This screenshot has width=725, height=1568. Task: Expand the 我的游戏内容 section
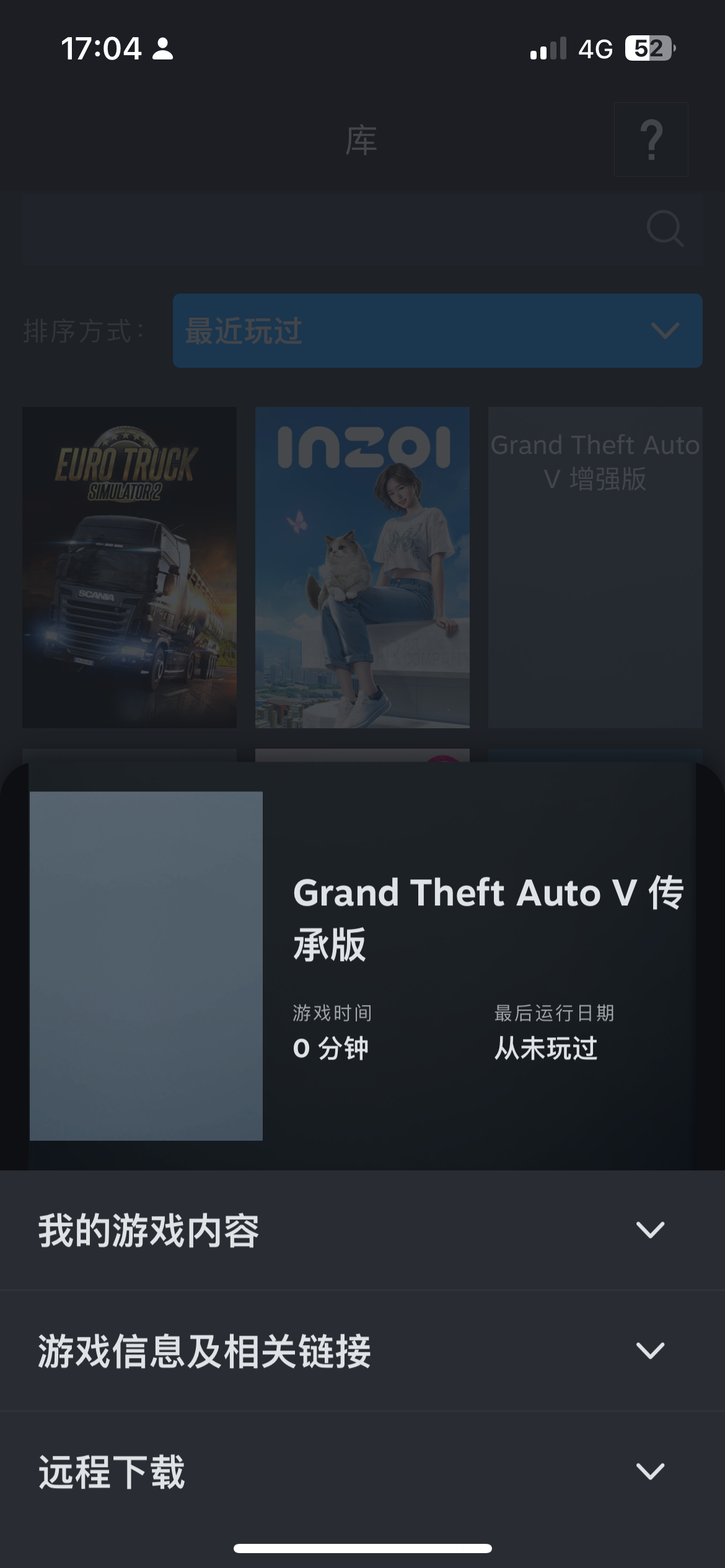[362, 1230]
